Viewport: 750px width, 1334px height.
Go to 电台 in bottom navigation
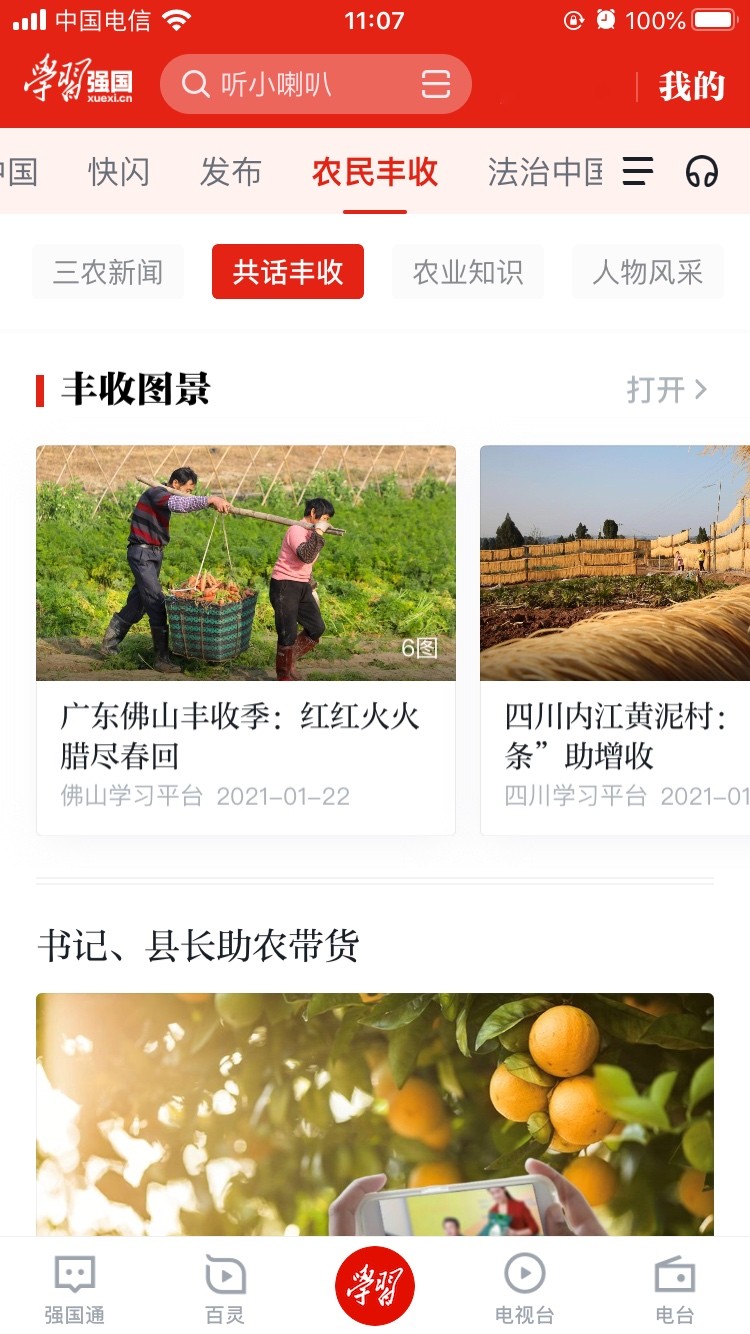pyautogui.click(x=674, y=1289)
